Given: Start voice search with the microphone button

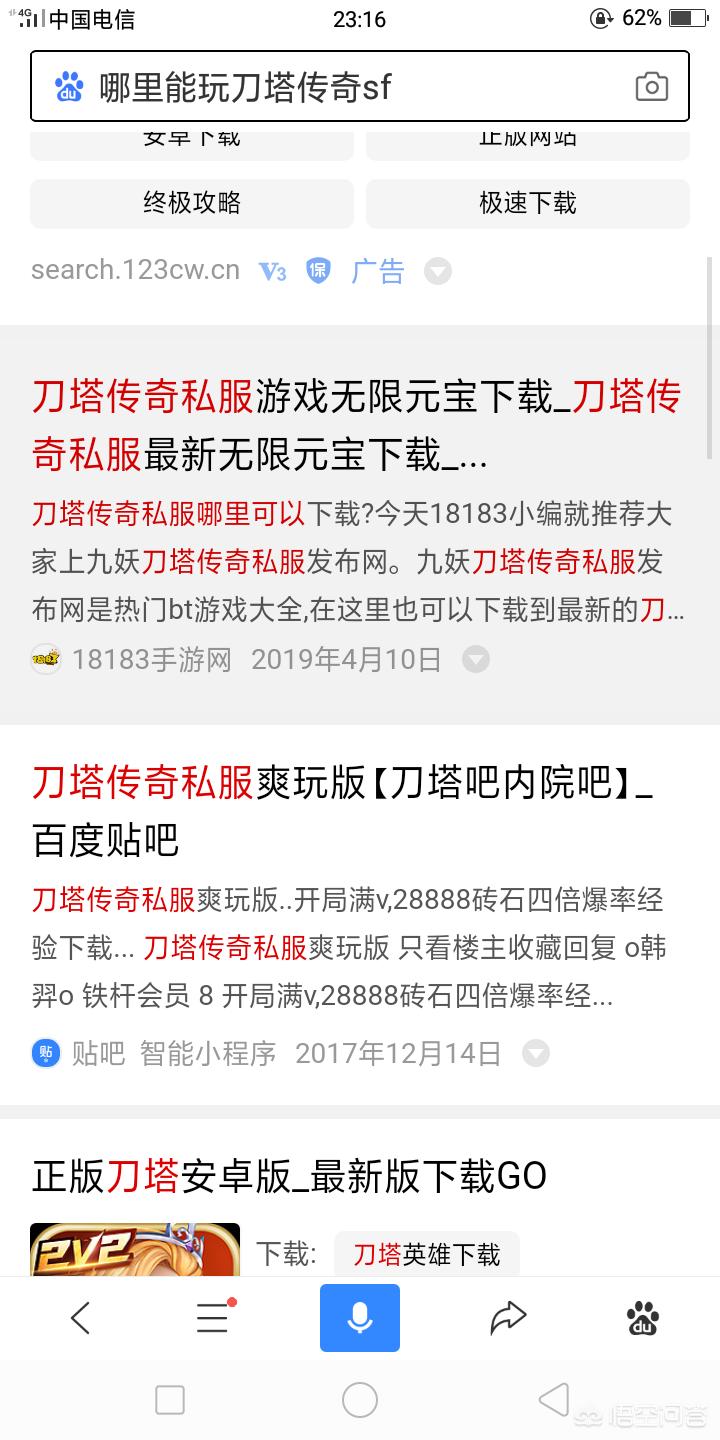Looking at the screenshot, I should (360, 1318).
